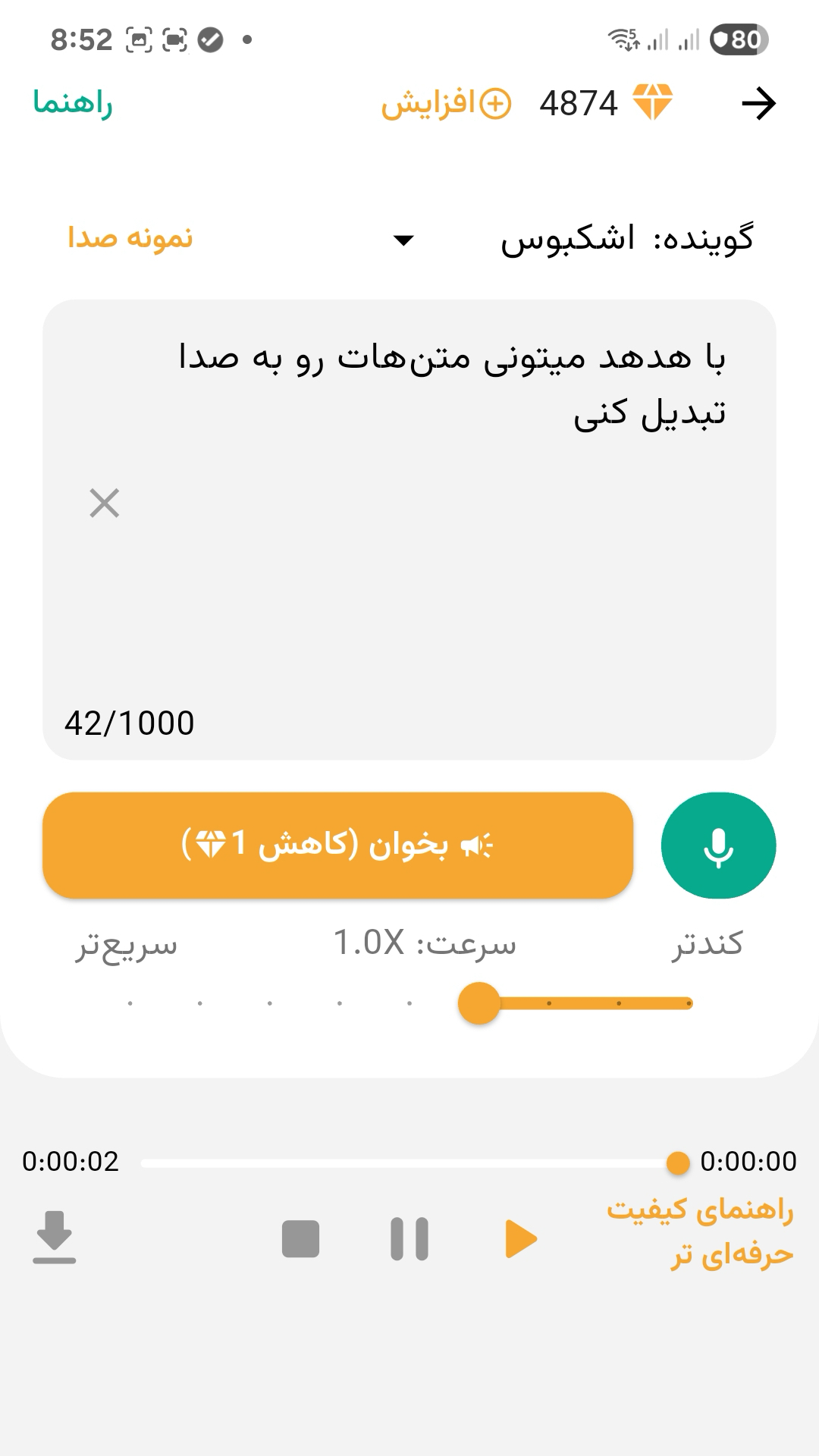This screenshot has height=1456, width=819.
Task: Open the راهنما help link
Action: tap(73, 103)
